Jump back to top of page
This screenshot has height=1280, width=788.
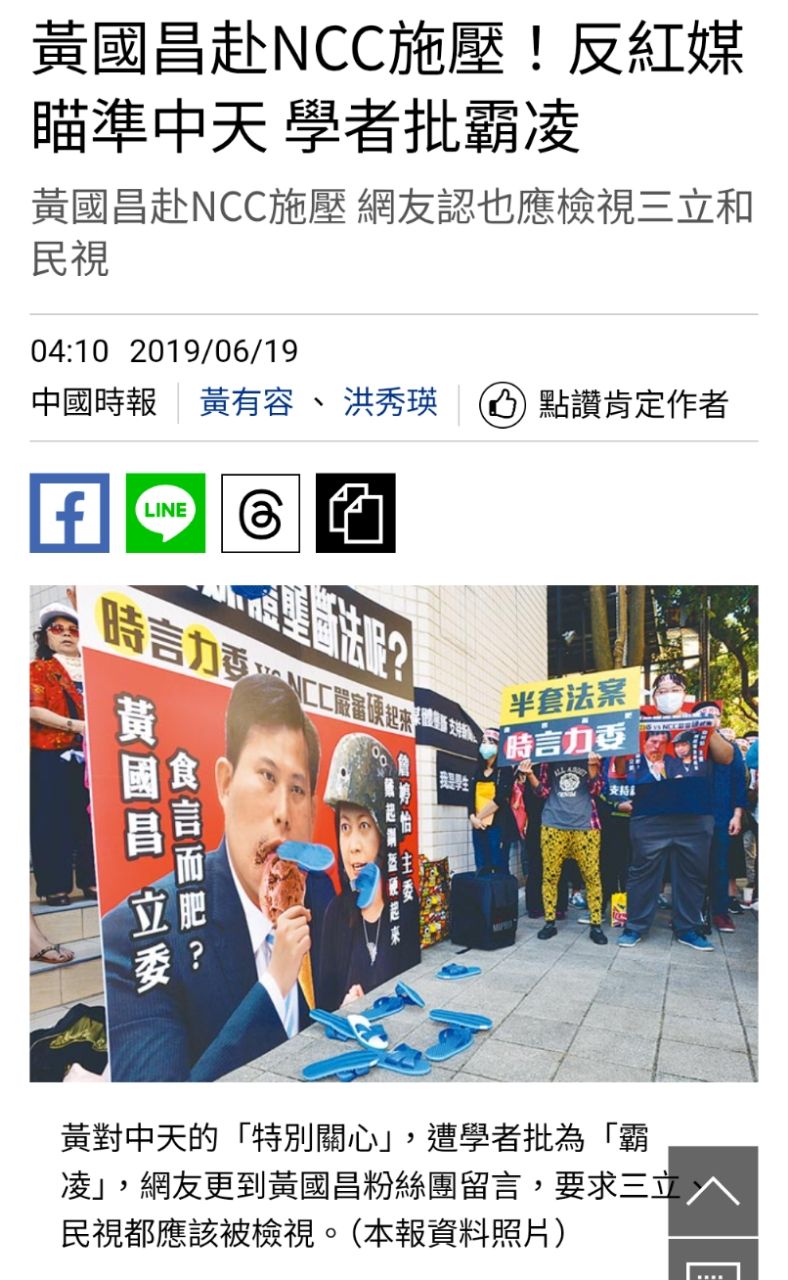[712, 1190]
